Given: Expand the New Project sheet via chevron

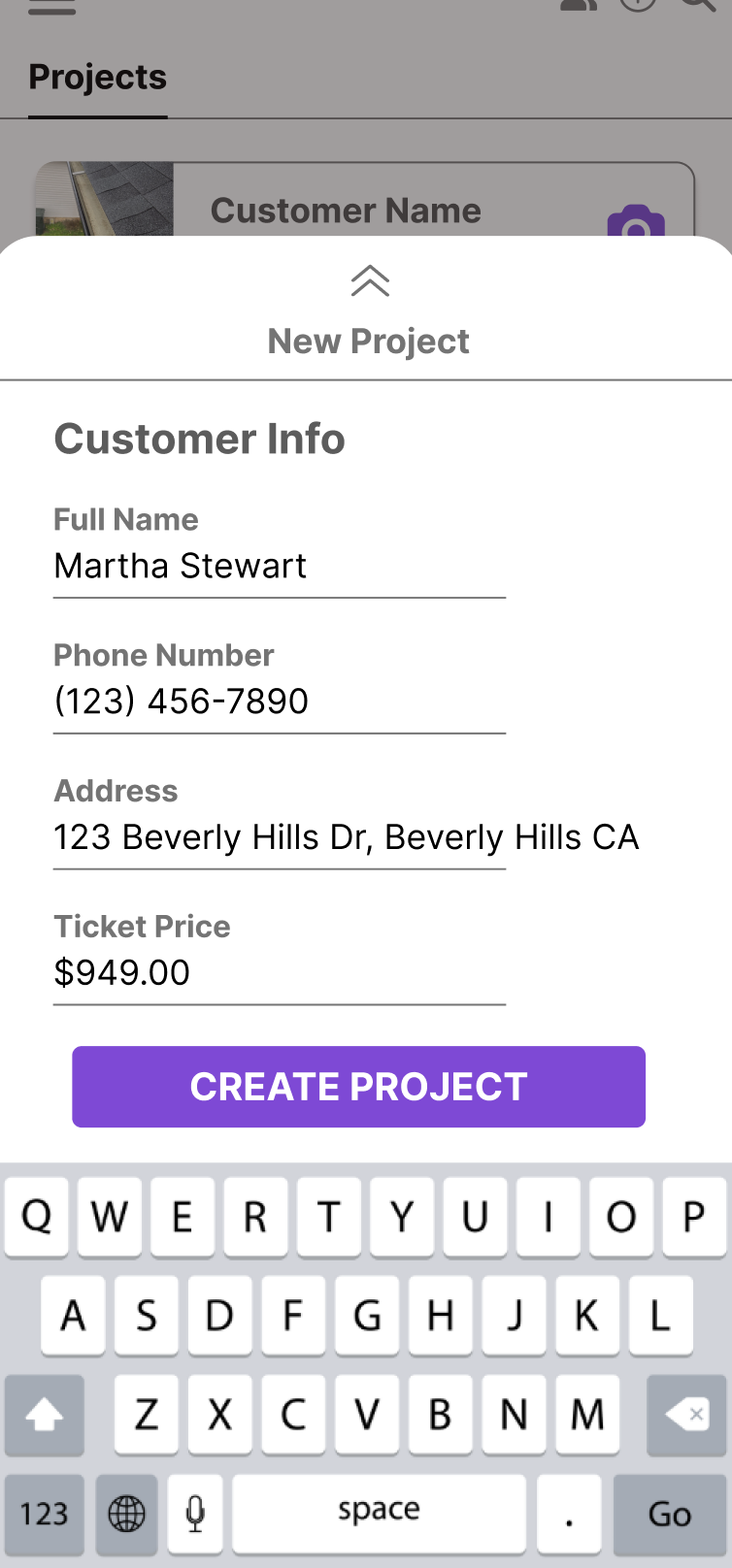Looking at the screenshot, I should click(370, 280).
